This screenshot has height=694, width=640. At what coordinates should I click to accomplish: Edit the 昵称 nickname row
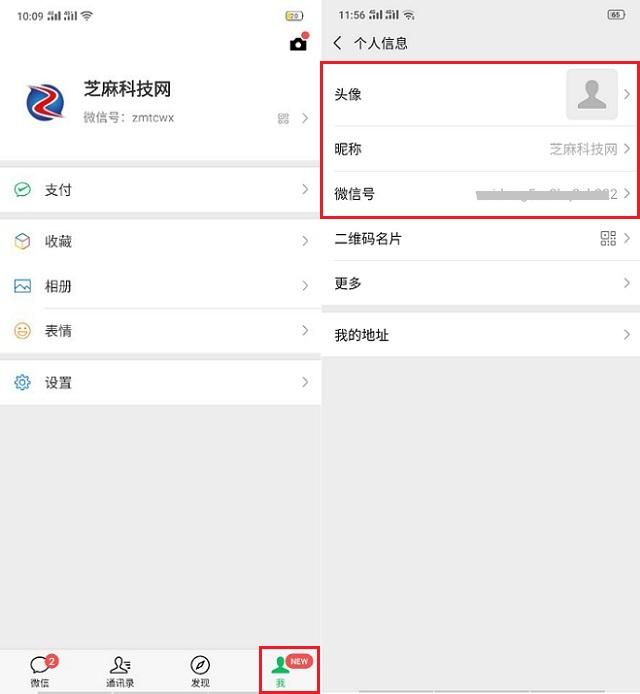pos(480,149)
